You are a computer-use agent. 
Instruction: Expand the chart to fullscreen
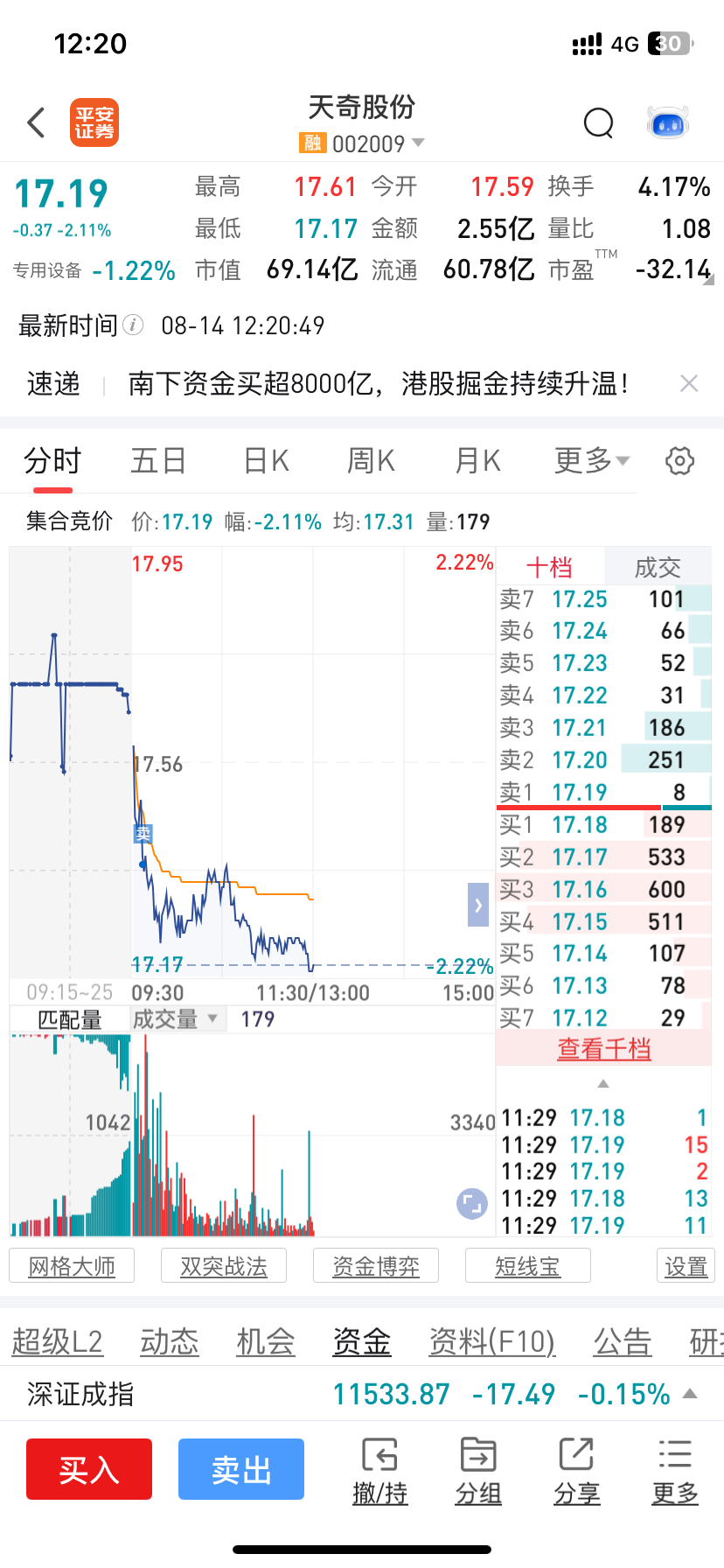[x=472, y=1203]
